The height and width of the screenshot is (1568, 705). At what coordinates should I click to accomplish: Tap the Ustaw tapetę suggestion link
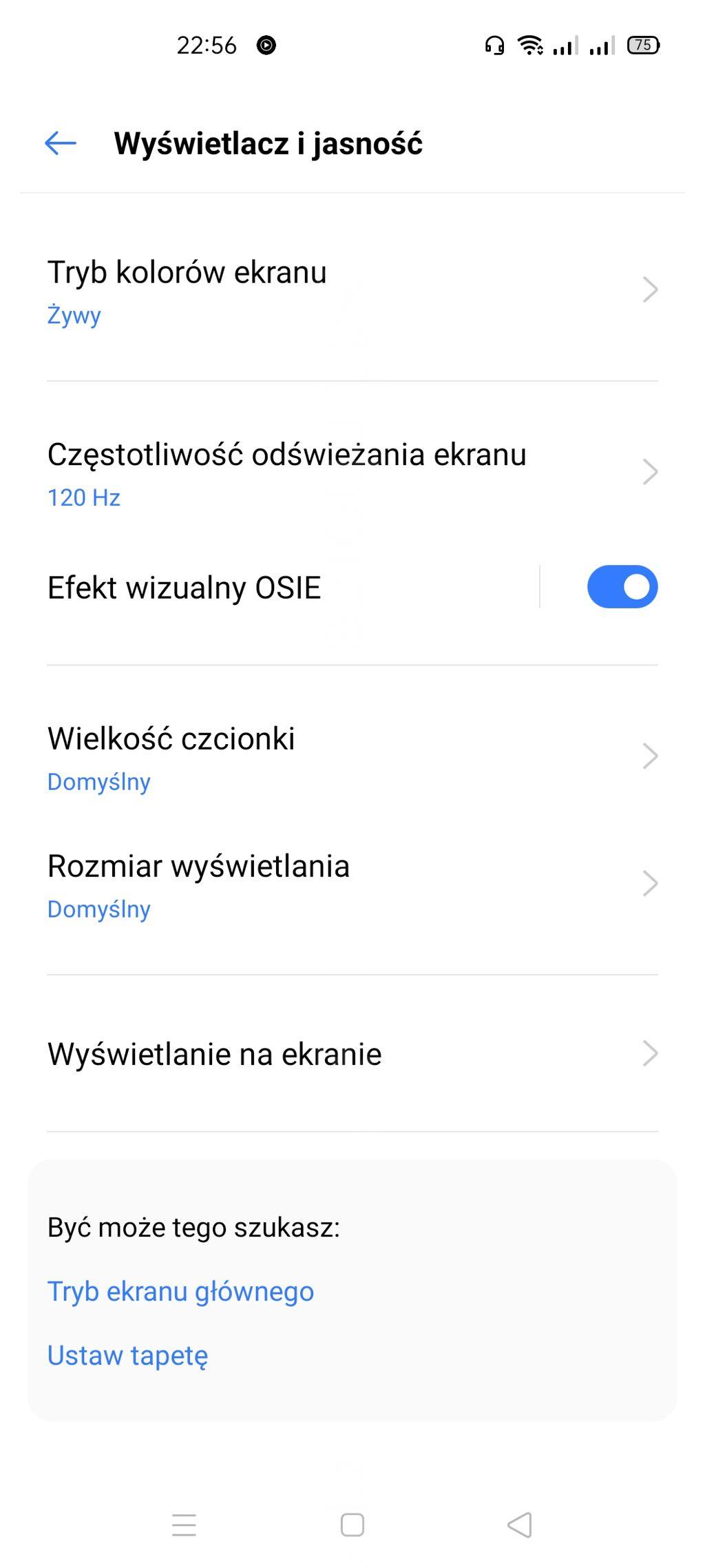coord(127,1355)
